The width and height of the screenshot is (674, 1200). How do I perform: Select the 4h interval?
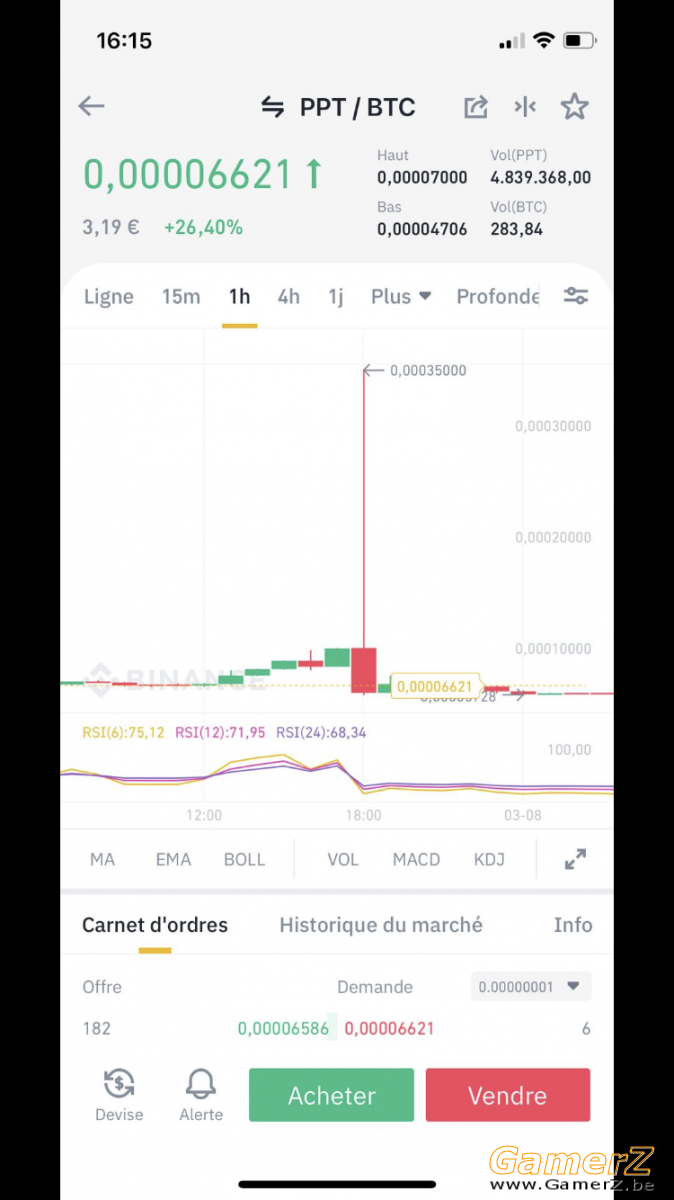click(289, 296)
